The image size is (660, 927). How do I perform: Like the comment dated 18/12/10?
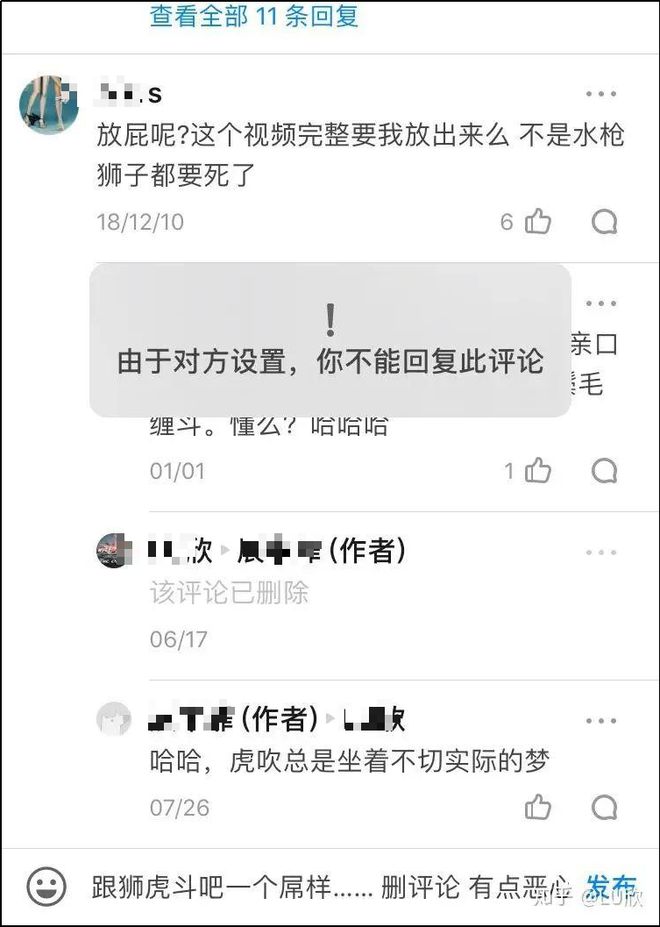[539, 221]
